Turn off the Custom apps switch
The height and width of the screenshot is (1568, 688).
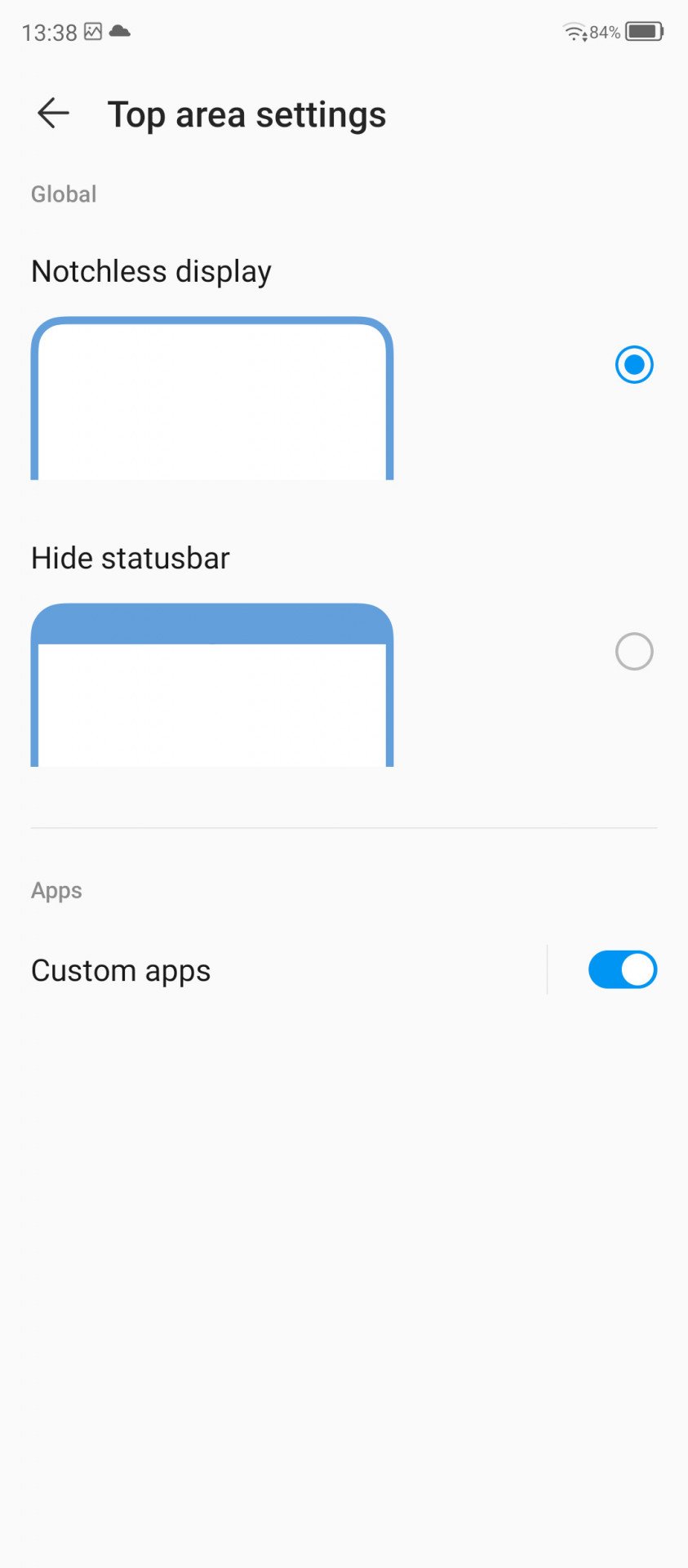623,969
